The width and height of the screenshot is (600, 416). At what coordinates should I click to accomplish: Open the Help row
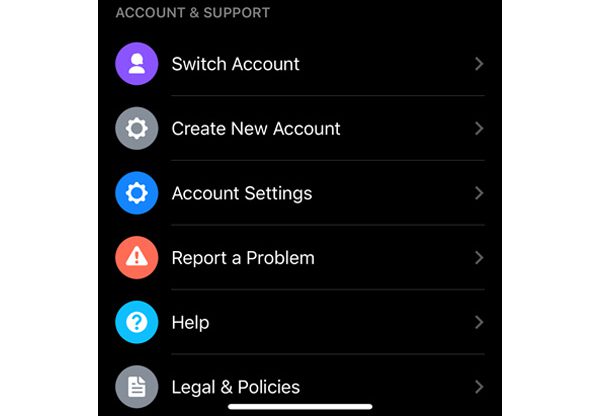[190, 322]
